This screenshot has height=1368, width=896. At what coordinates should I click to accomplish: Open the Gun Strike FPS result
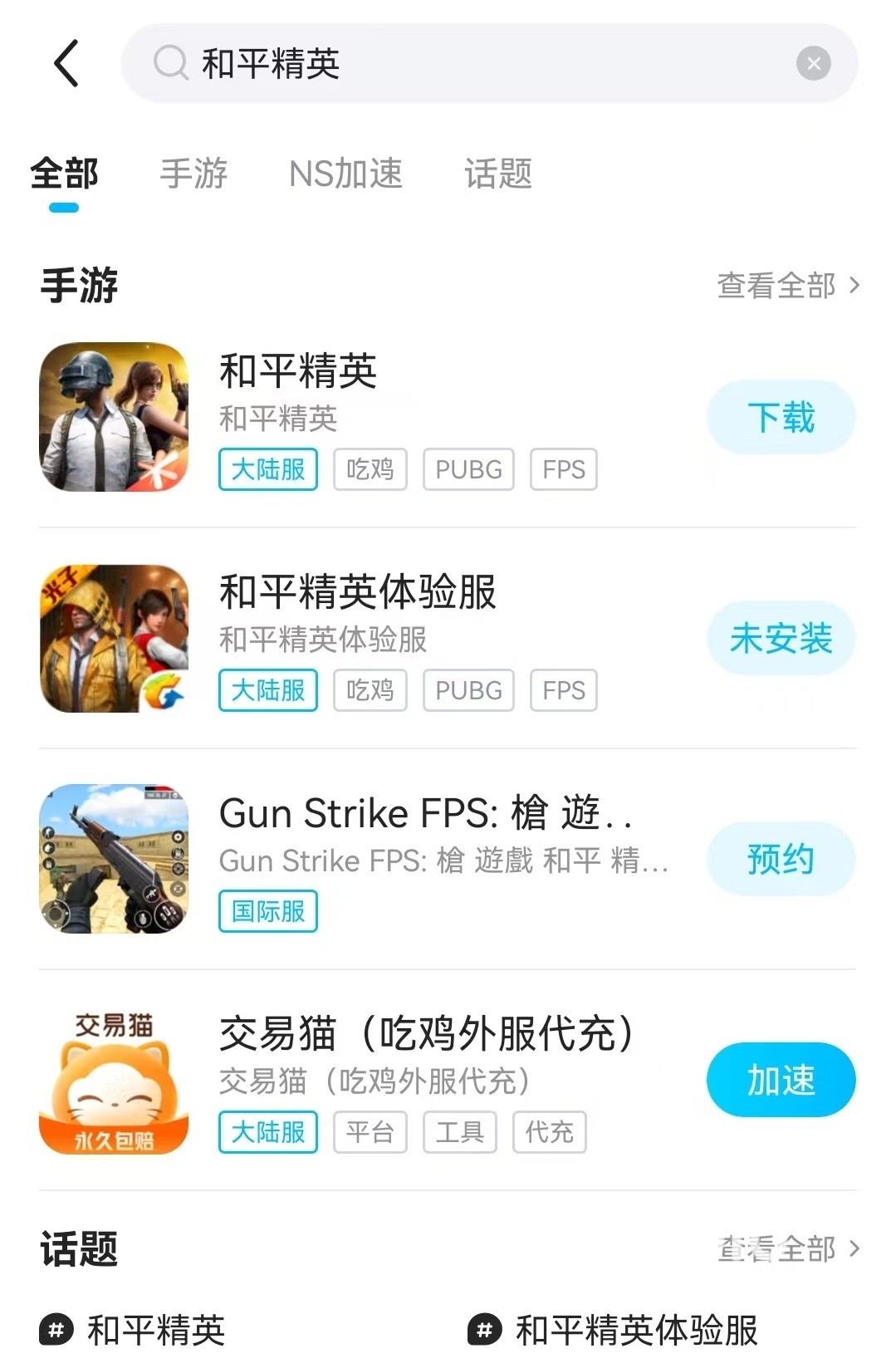tap(424, 813)
